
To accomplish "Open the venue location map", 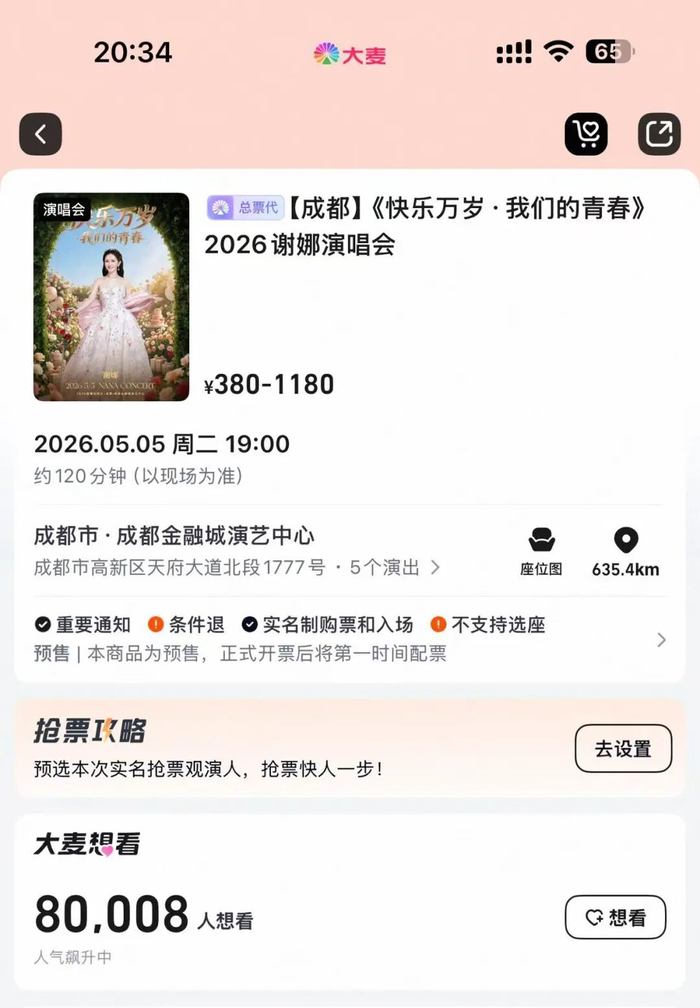I will pos(625,552).
